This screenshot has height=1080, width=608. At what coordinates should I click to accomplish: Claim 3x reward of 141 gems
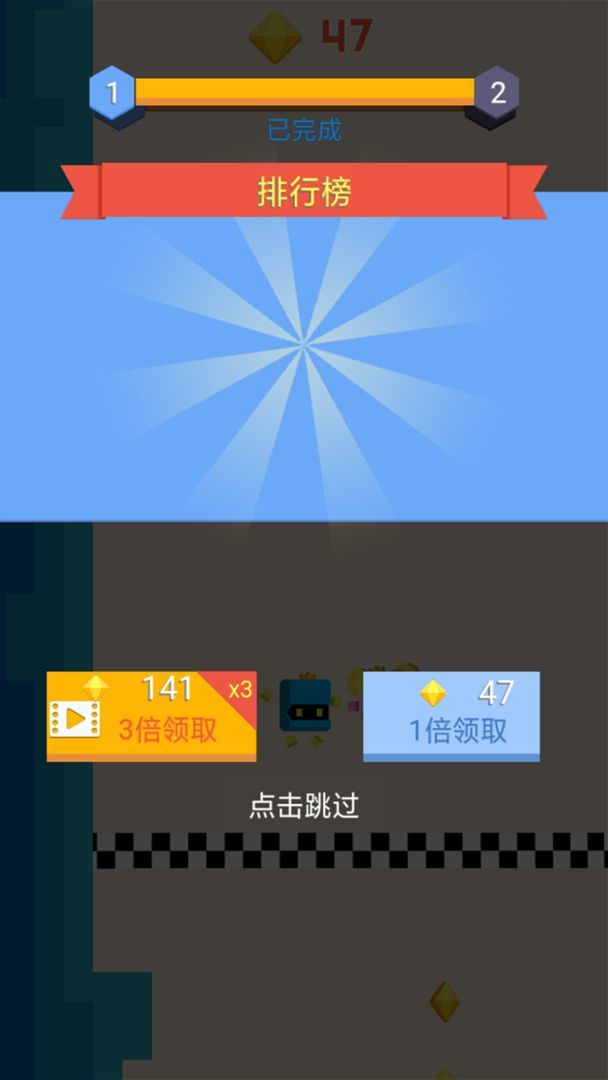151,715
